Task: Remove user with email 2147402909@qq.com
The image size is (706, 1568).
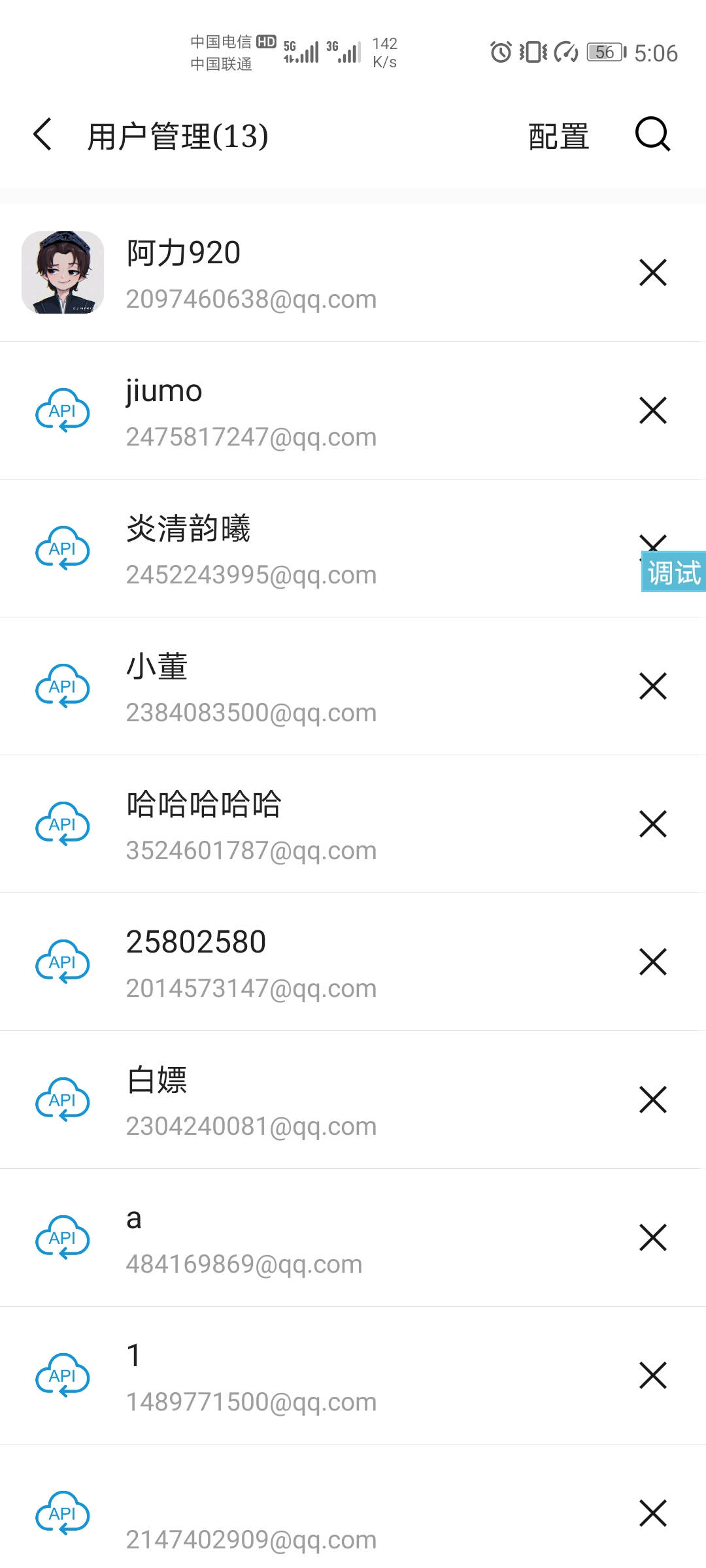Action: (x=652, y=1514)
